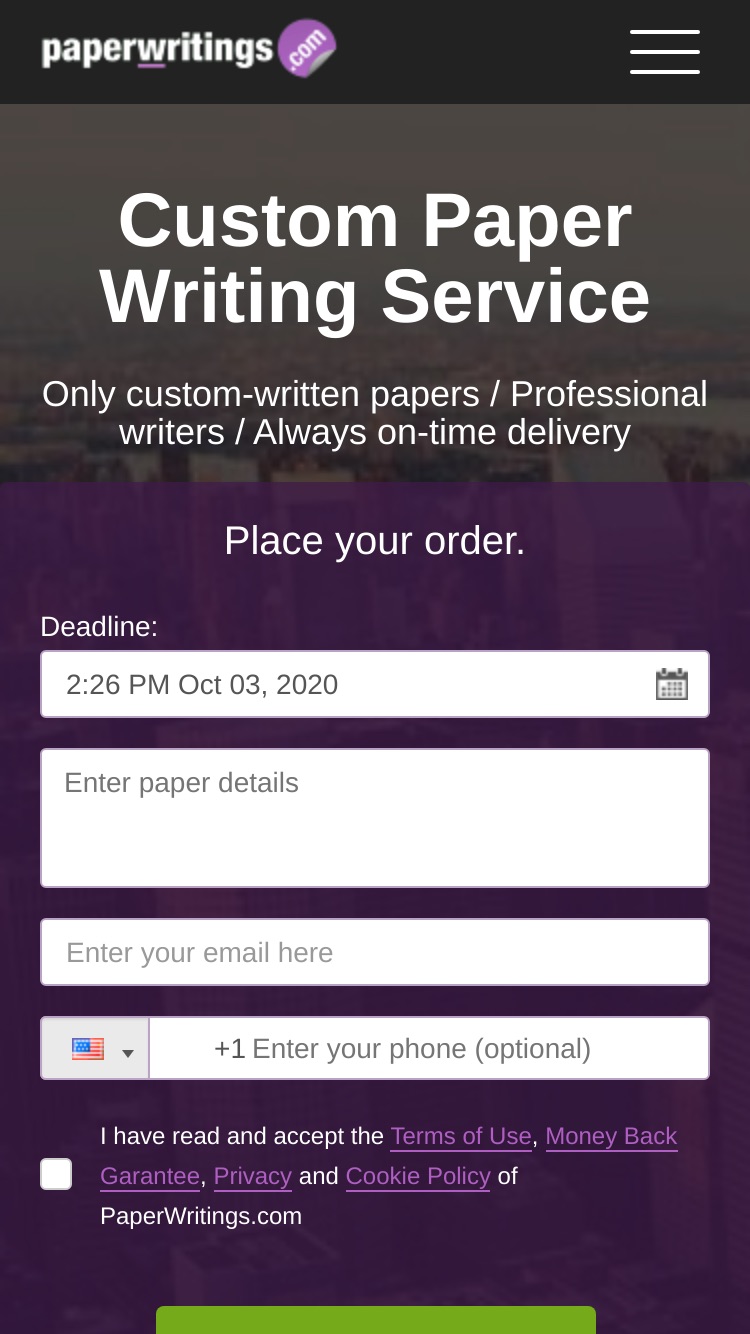Open the Privacy link

point(253,1177)
